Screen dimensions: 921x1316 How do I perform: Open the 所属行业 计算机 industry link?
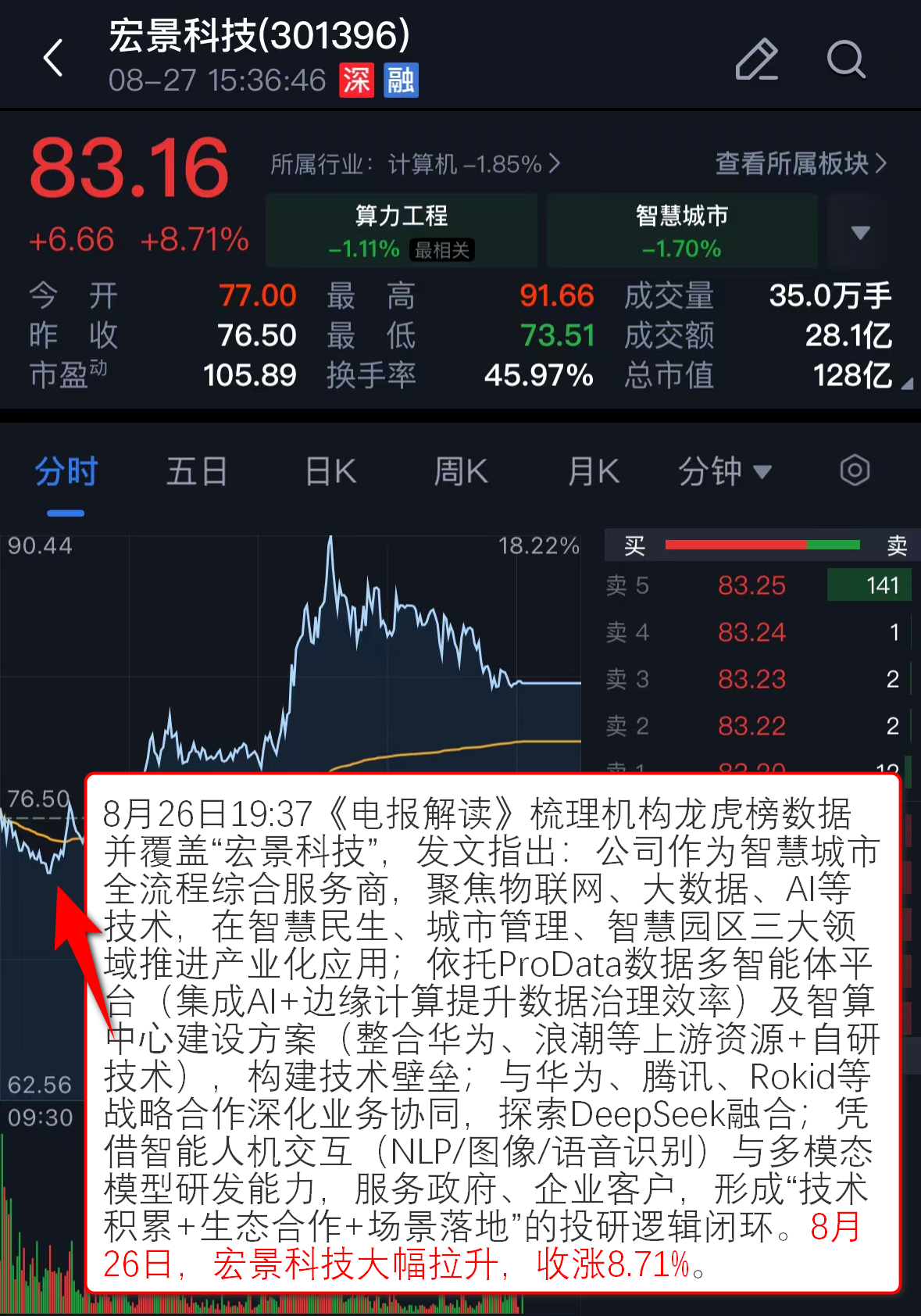[416, 164]
